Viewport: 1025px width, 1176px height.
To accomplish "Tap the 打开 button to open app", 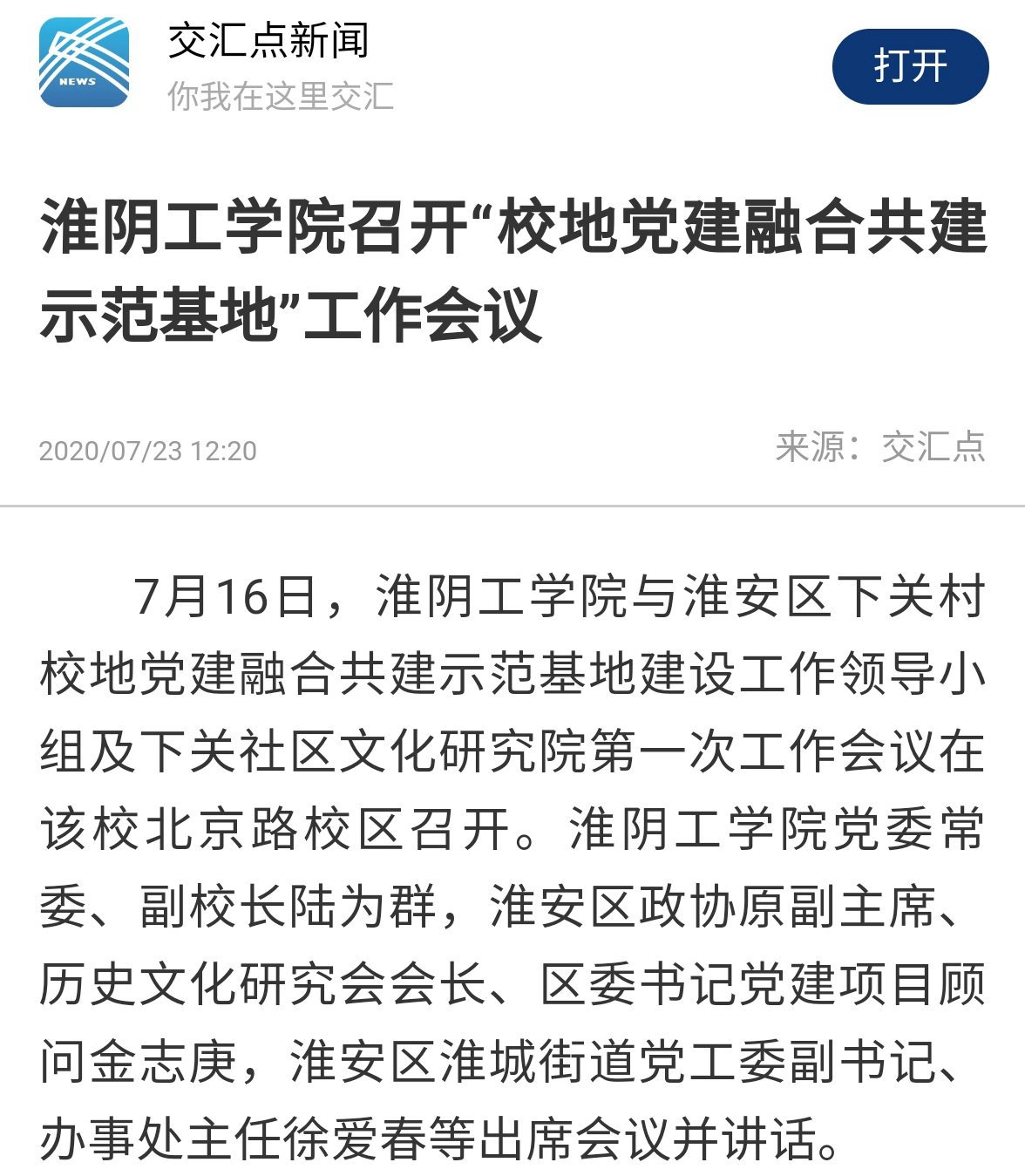I will click(x=910, y=66).
